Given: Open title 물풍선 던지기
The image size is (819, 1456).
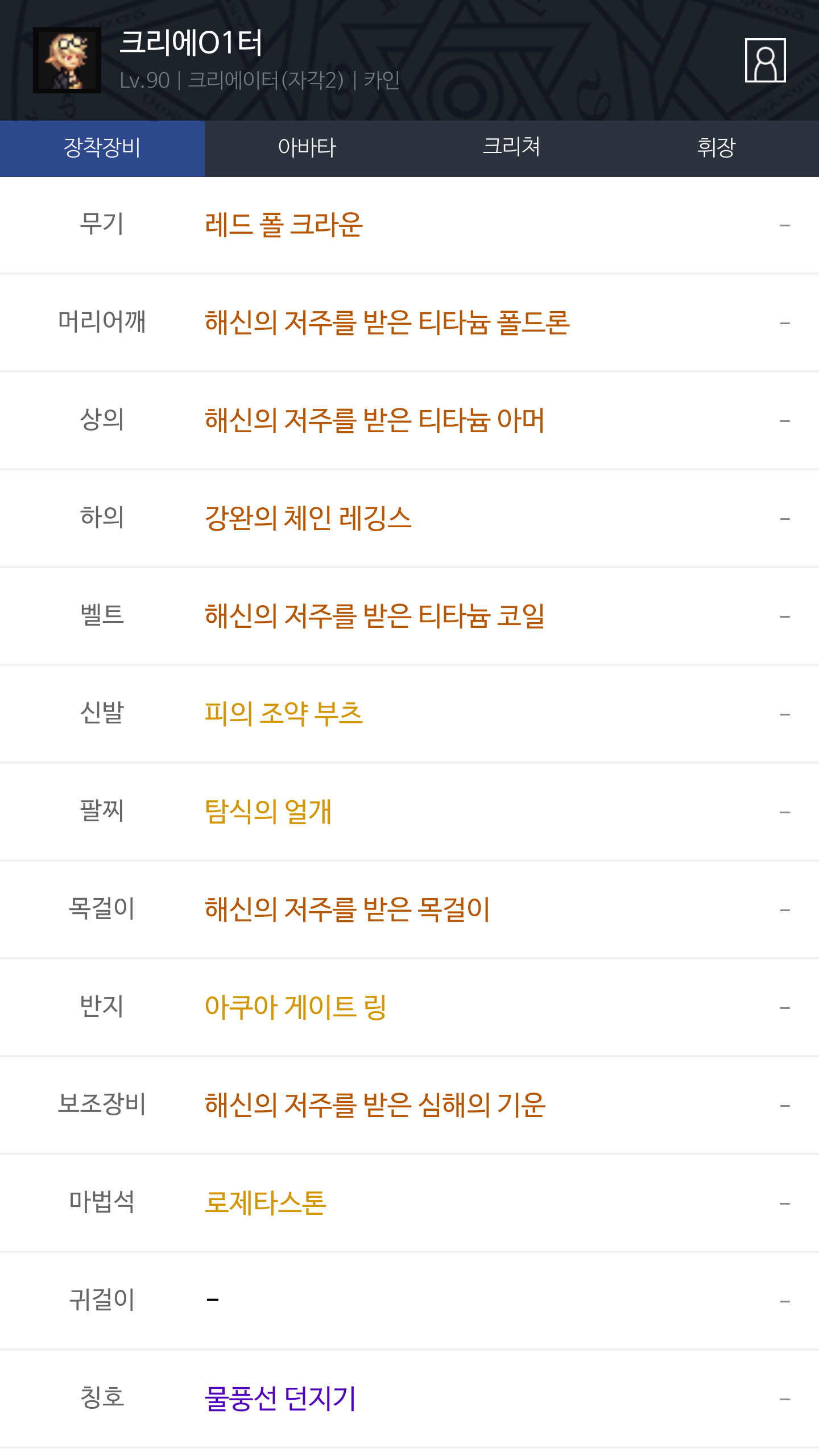Looking at the screenshot, I should pos(280,1399).
